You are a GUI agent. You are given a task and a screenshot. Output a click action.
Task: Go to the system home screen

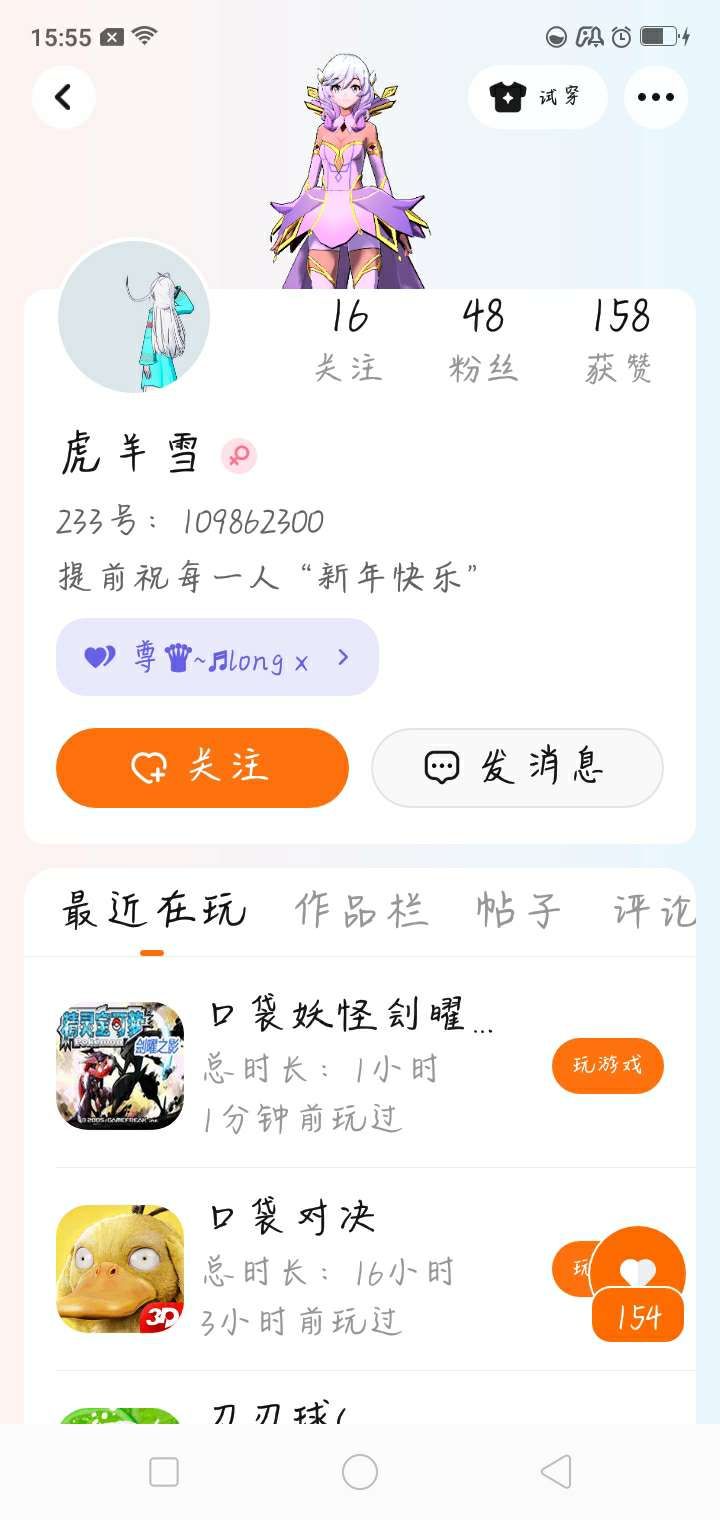360,1472
